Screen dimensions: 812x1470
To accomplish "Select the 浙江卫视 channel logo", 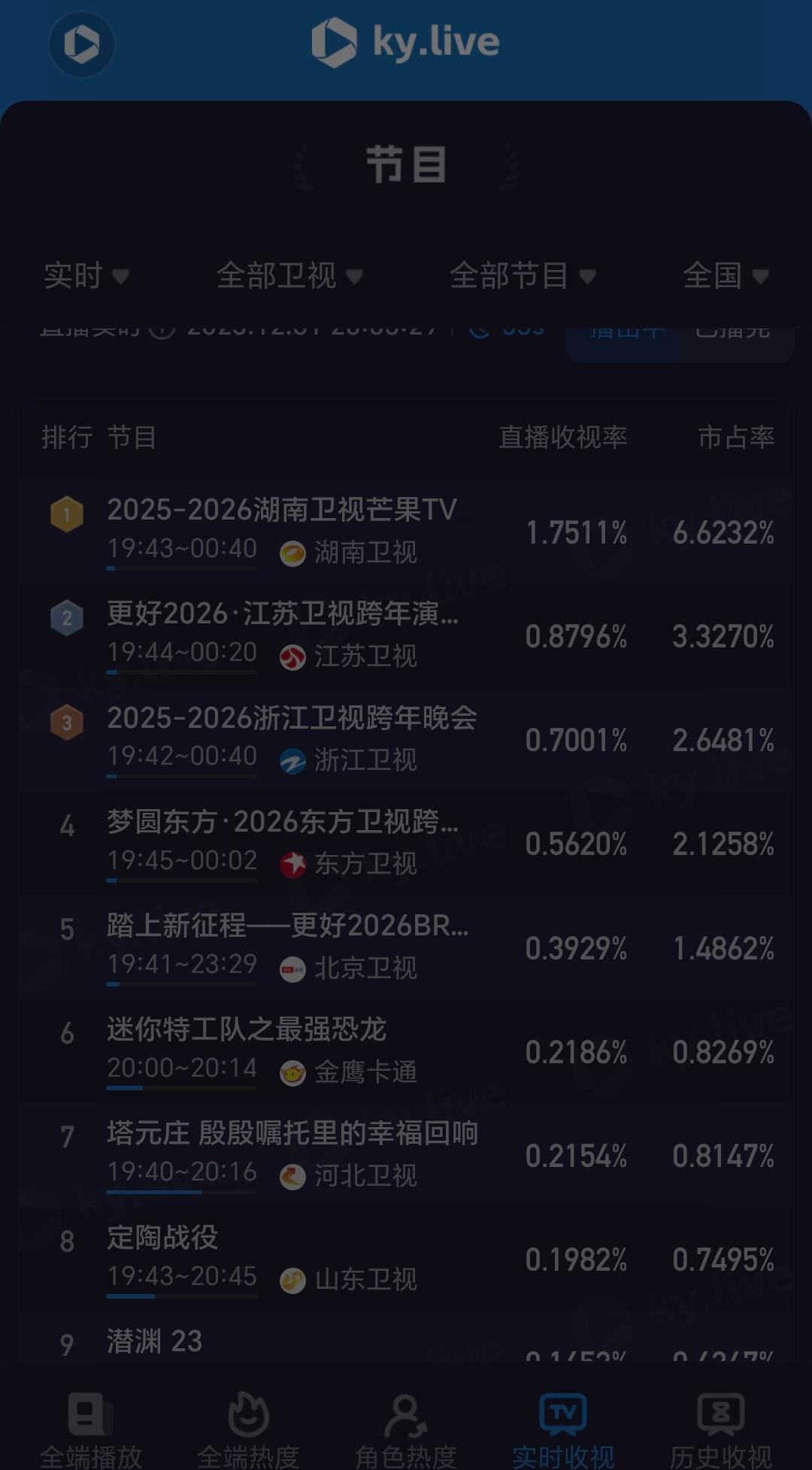I will tap(294, 761).
